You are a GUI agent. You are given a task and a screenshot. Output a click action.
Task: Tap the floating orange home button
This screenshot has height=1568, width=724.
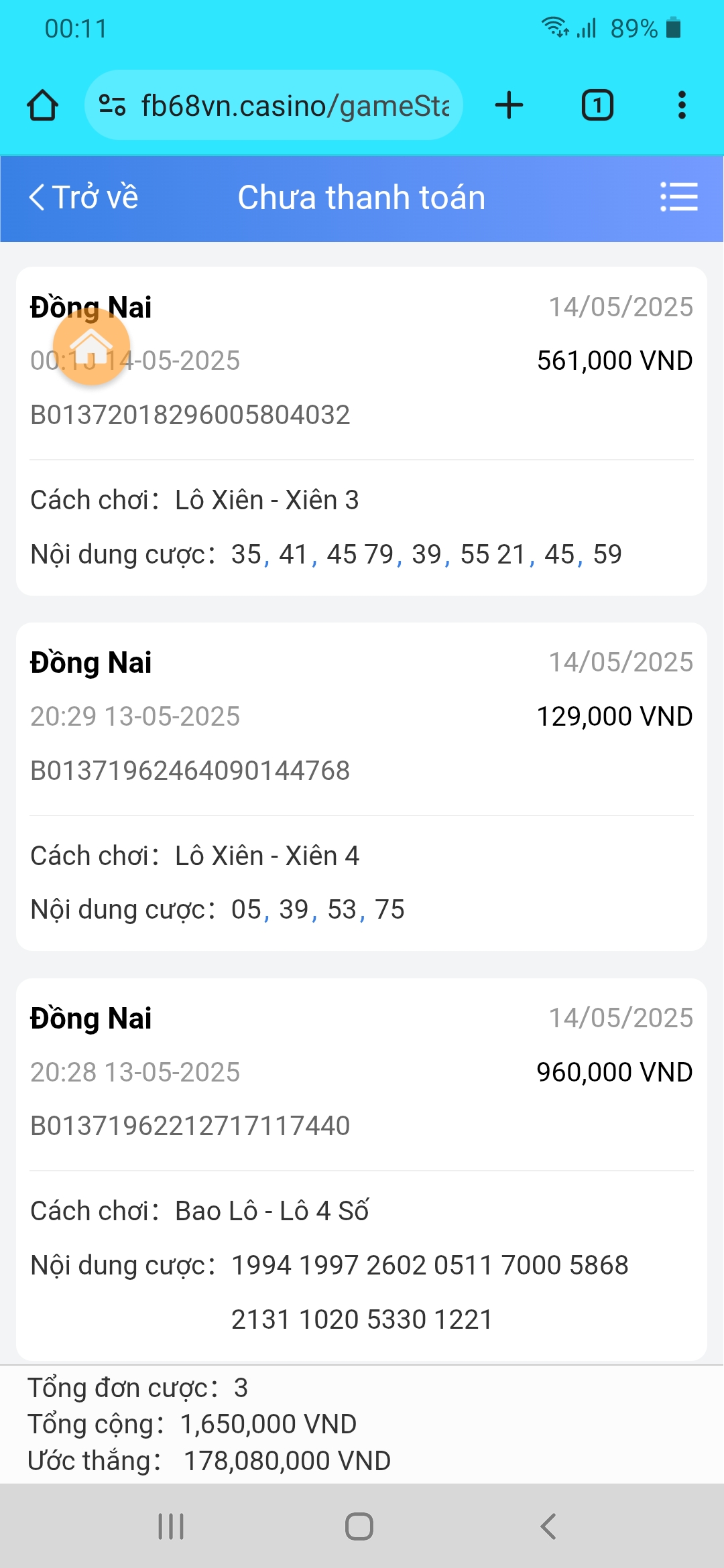coord(91,347)
